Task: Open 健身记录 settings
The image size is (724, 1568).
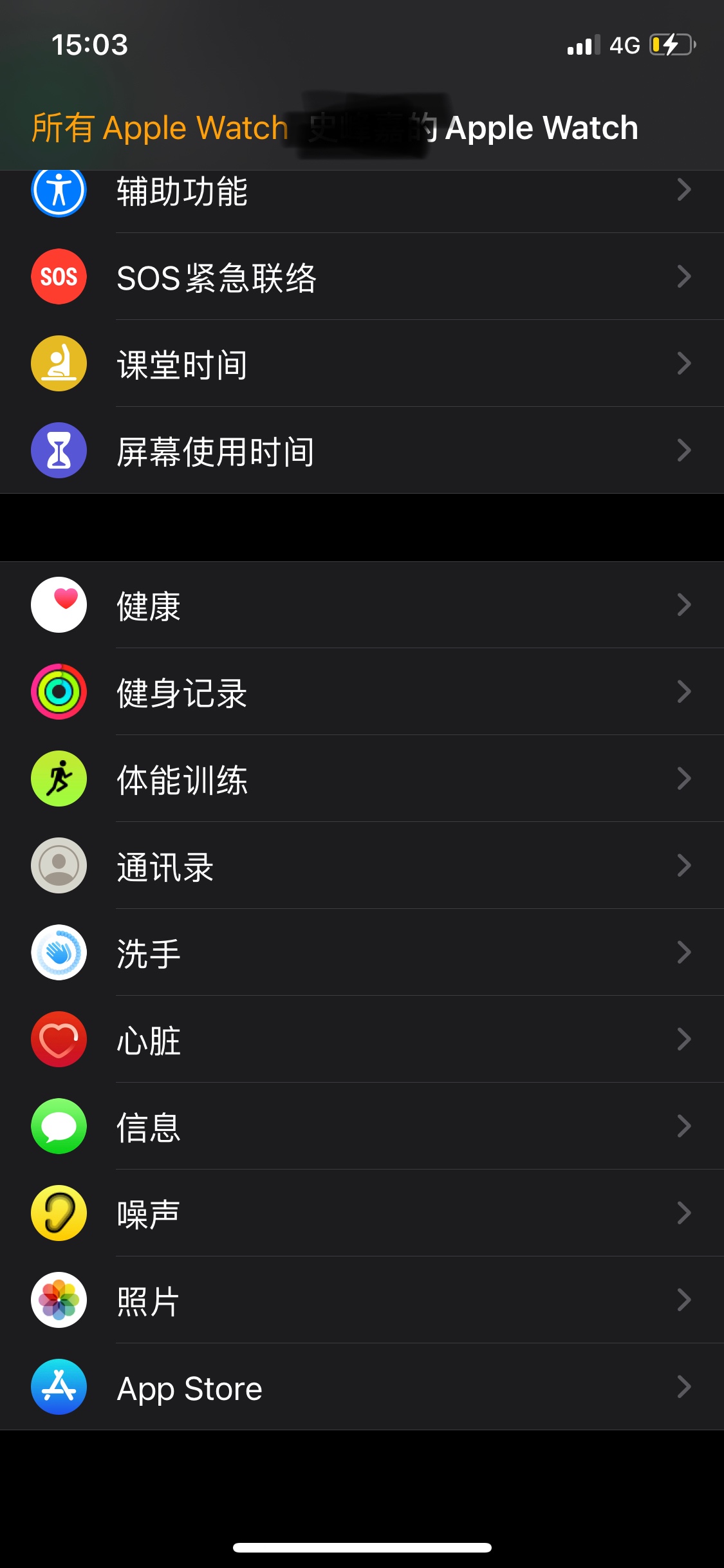Action: pos(362,692)
